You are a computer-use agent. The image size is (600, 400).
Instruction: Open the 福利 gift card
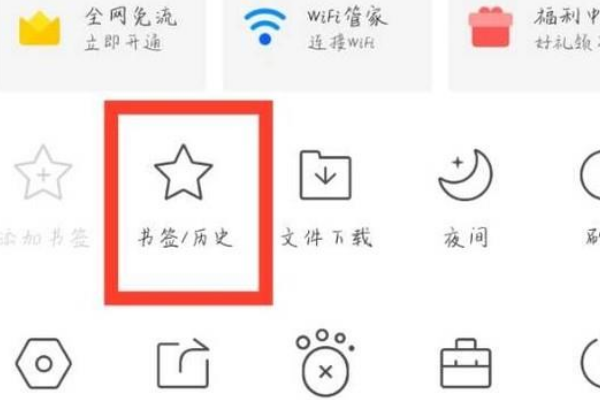point(525,30)
